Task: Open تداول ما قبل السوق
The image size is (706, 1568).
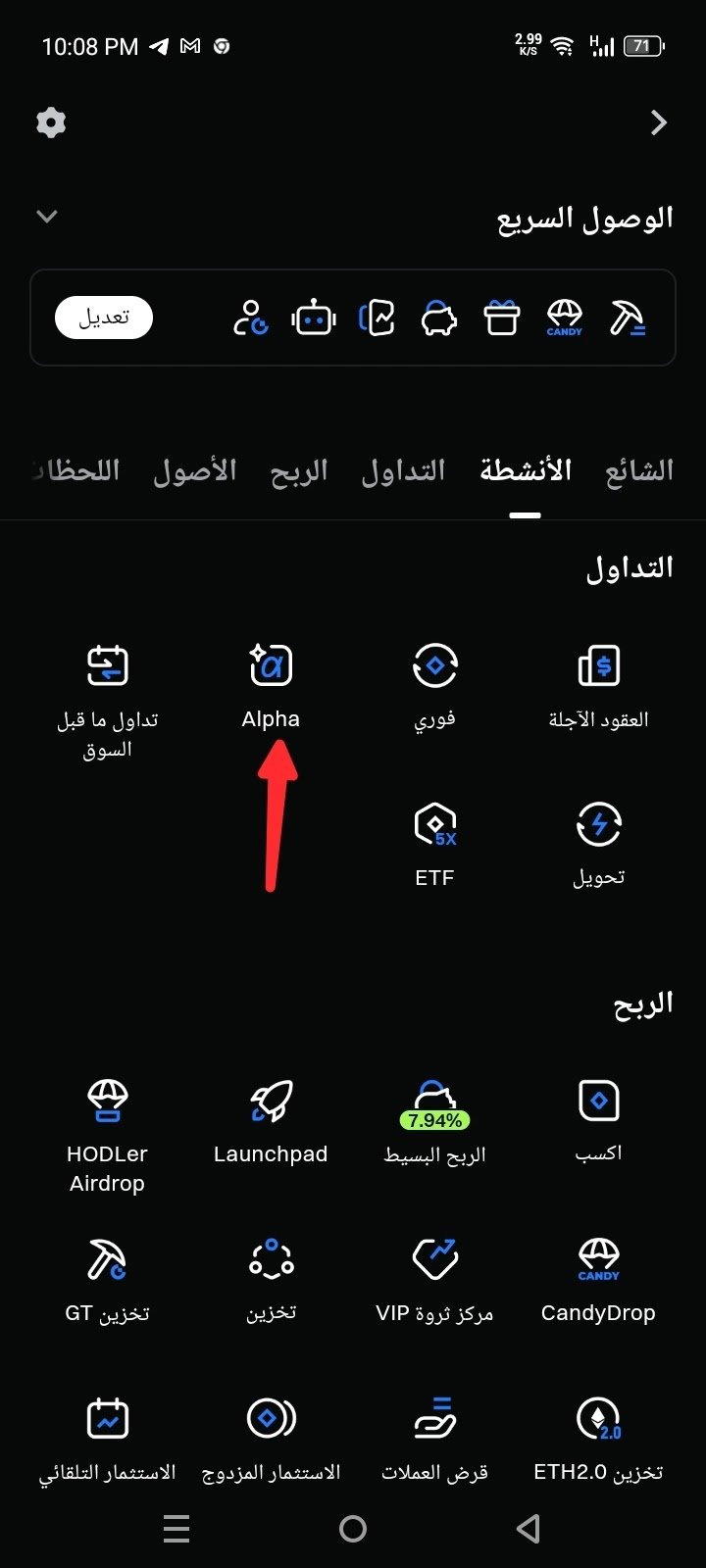Action: click(107, 696)
